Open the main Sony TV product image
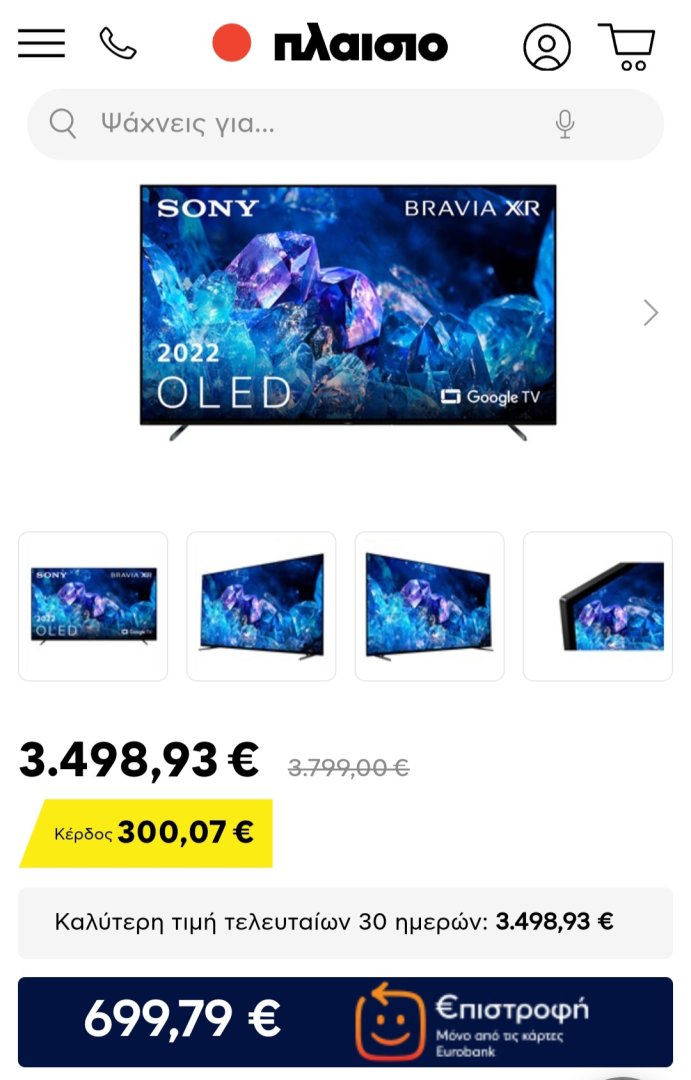This screenshot has width=691, height=1080. pos(347,311)
